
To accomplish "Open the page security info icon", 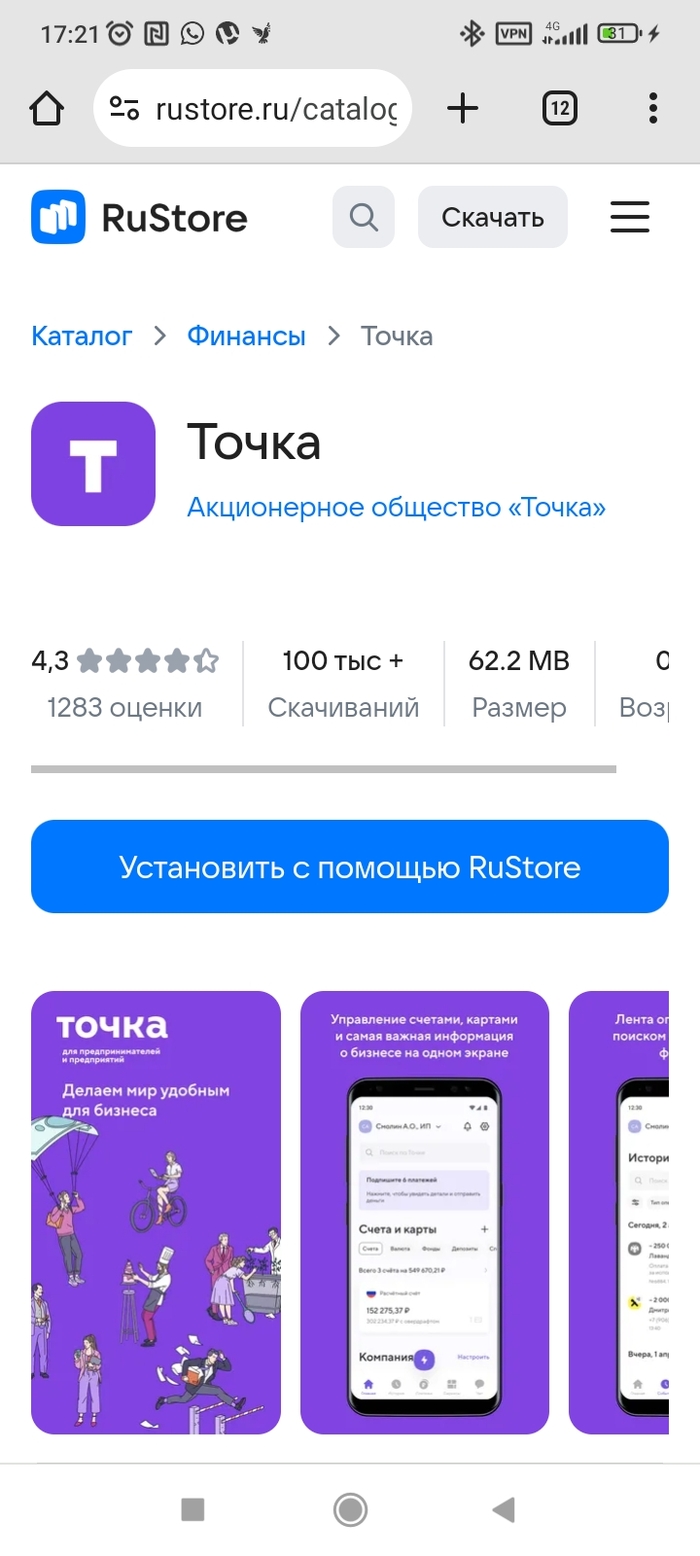I will [x=124, y=108].
